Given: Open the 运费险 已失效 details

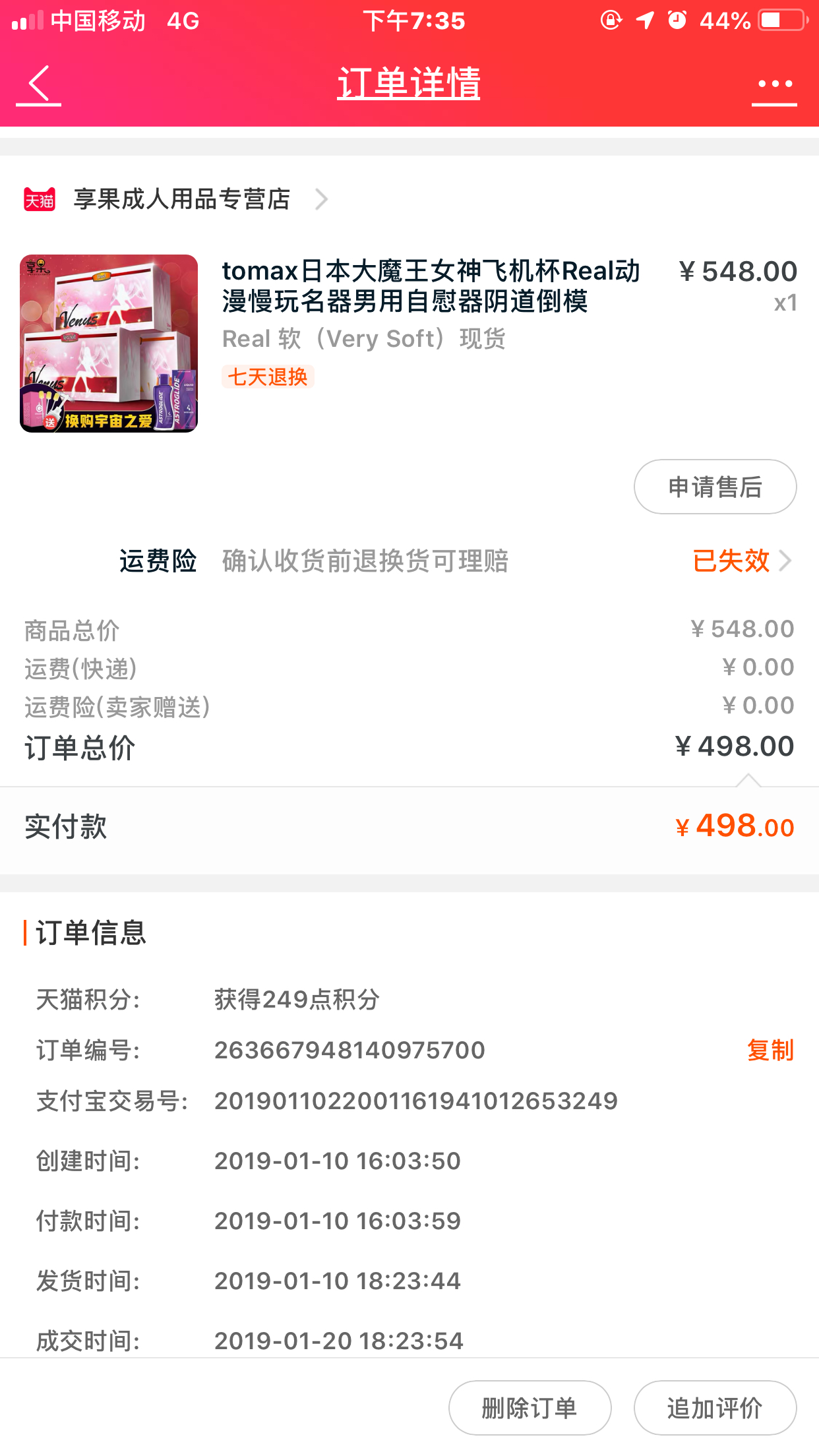Looking at the screenshot, I should (741, 561).
